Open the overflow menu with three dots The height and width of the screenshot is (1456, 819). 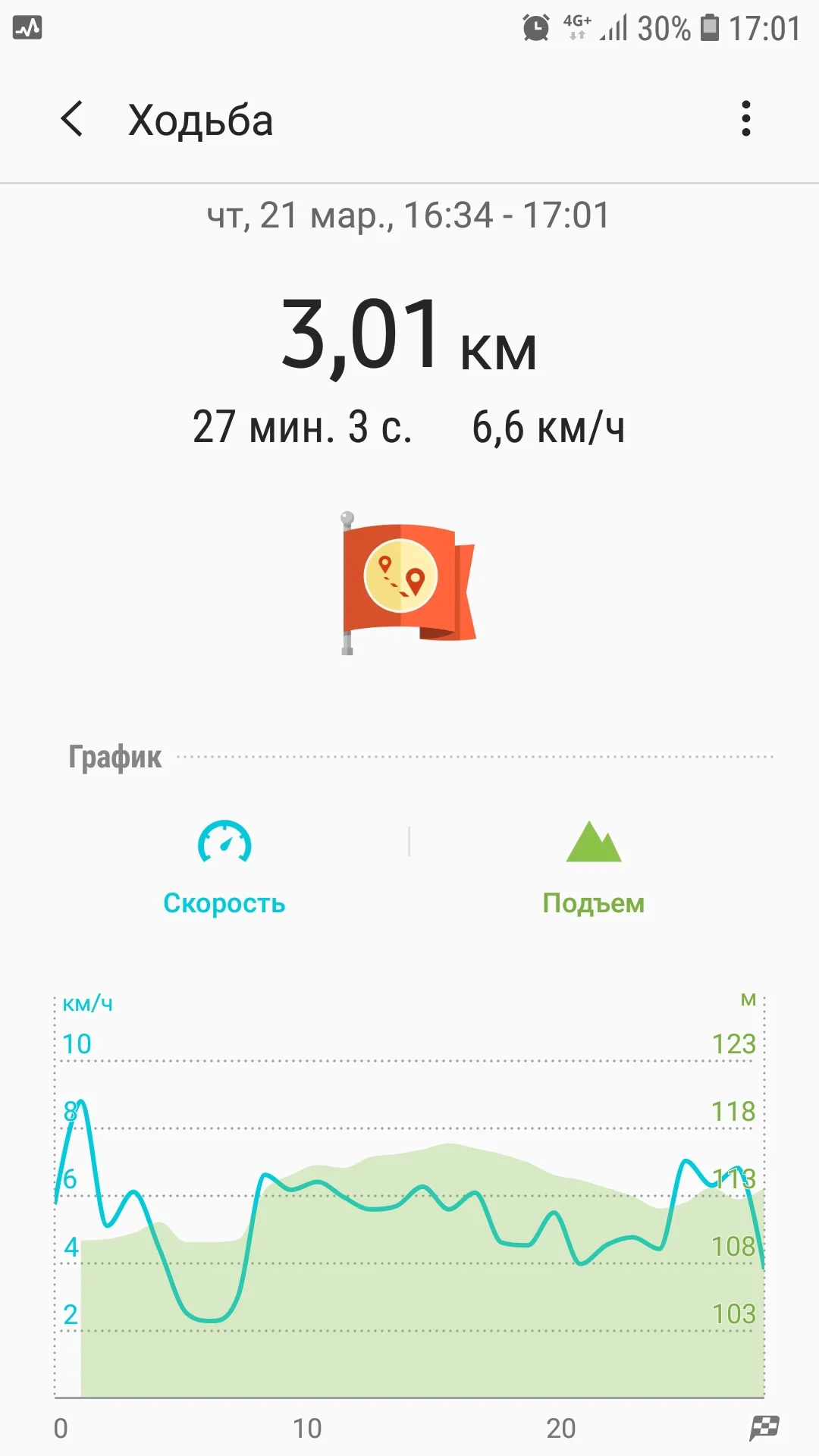pos(746,119)
